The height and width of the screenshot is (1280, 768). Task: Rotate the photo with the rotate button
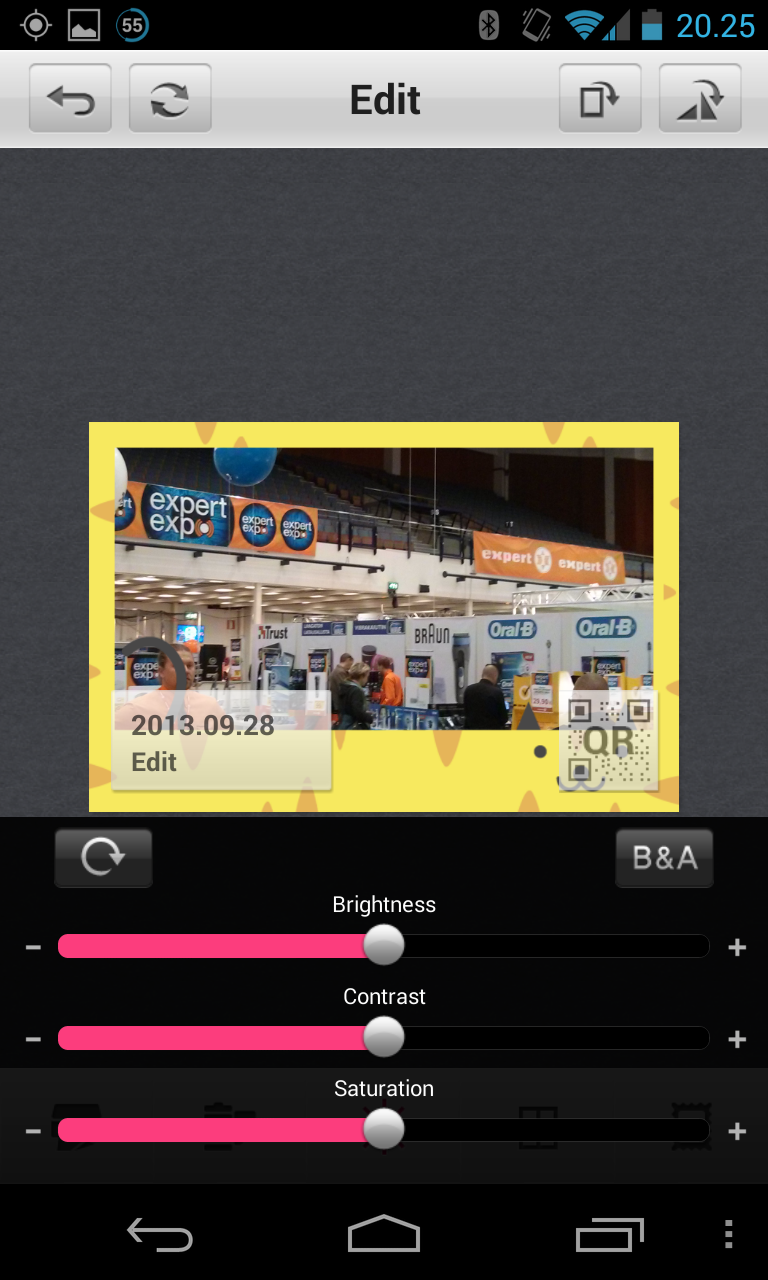(600, 98)
